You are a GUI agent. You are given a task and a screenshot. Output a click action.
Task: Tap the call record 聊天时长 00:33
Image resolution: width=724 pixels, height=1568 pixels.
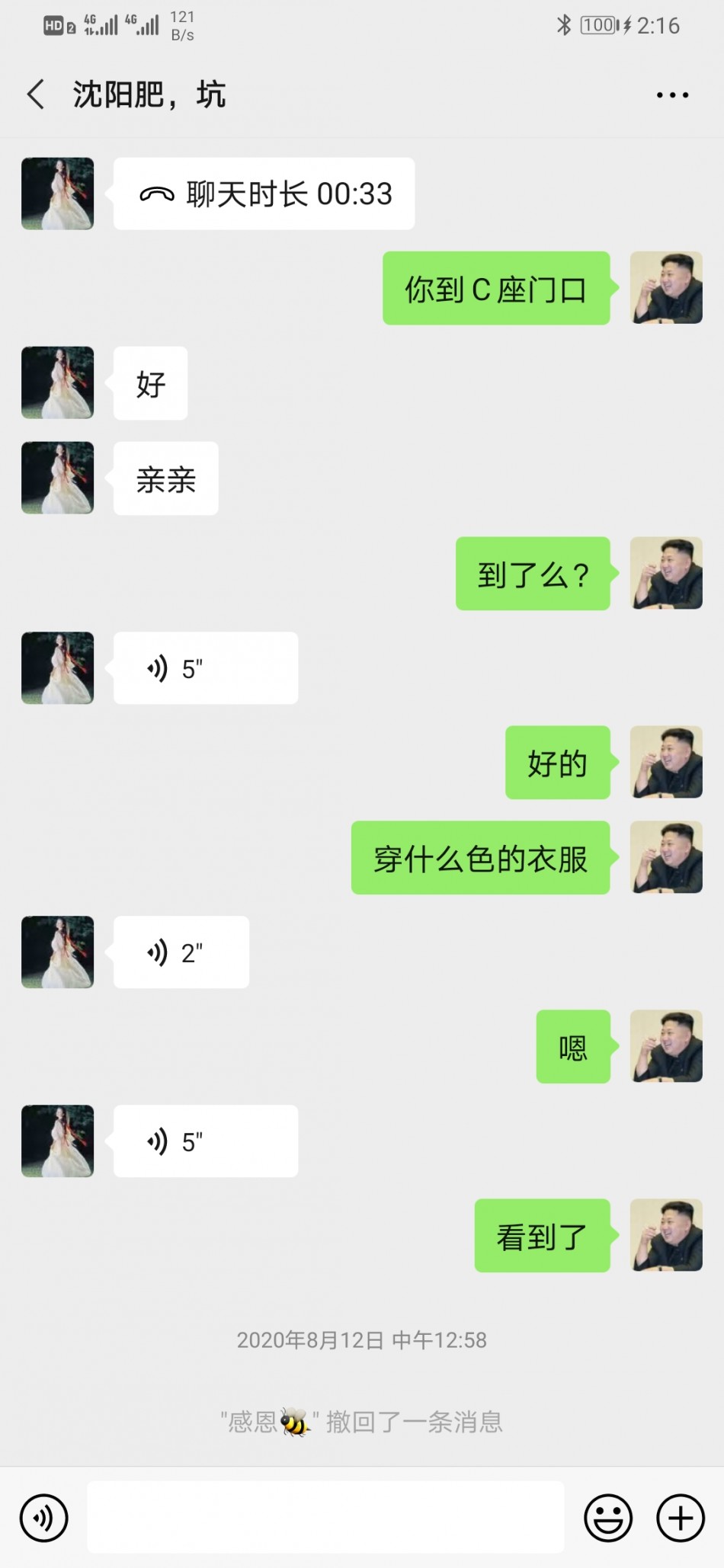click(264, 194)
